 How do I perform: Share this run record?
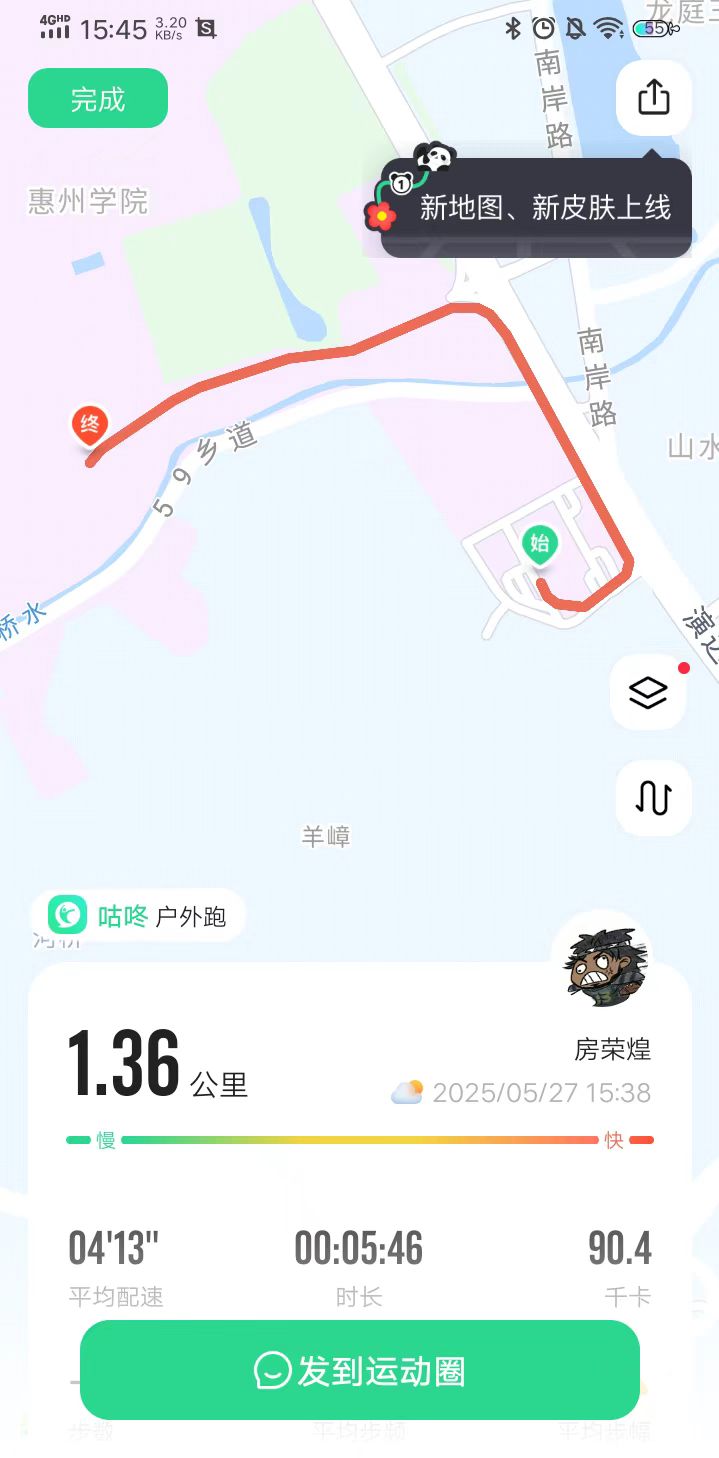point(653,98)
